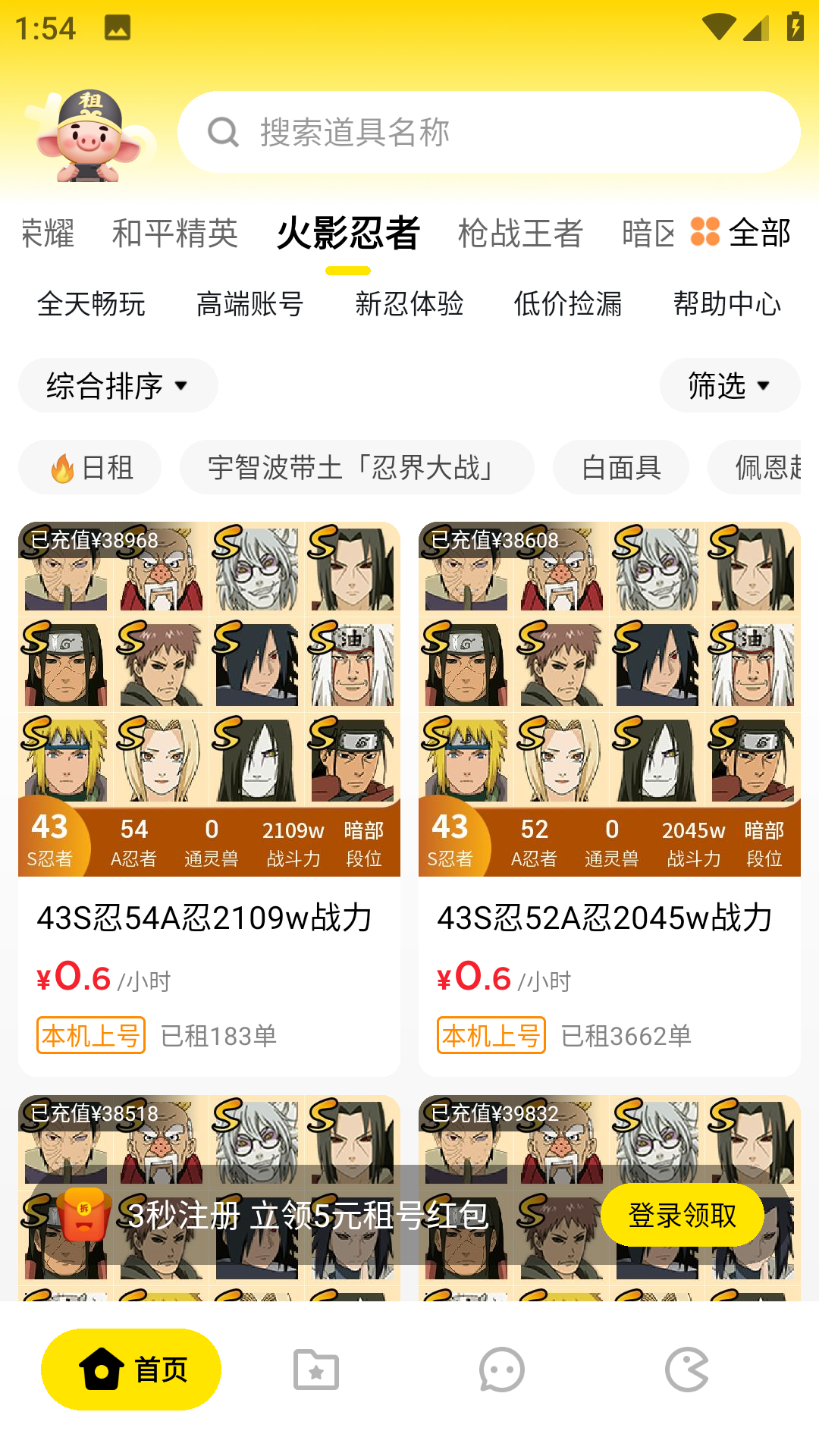Open the 筛选 filter dropdown
The width and height of the screenshot is (819, 1456).
pos(730,385)
